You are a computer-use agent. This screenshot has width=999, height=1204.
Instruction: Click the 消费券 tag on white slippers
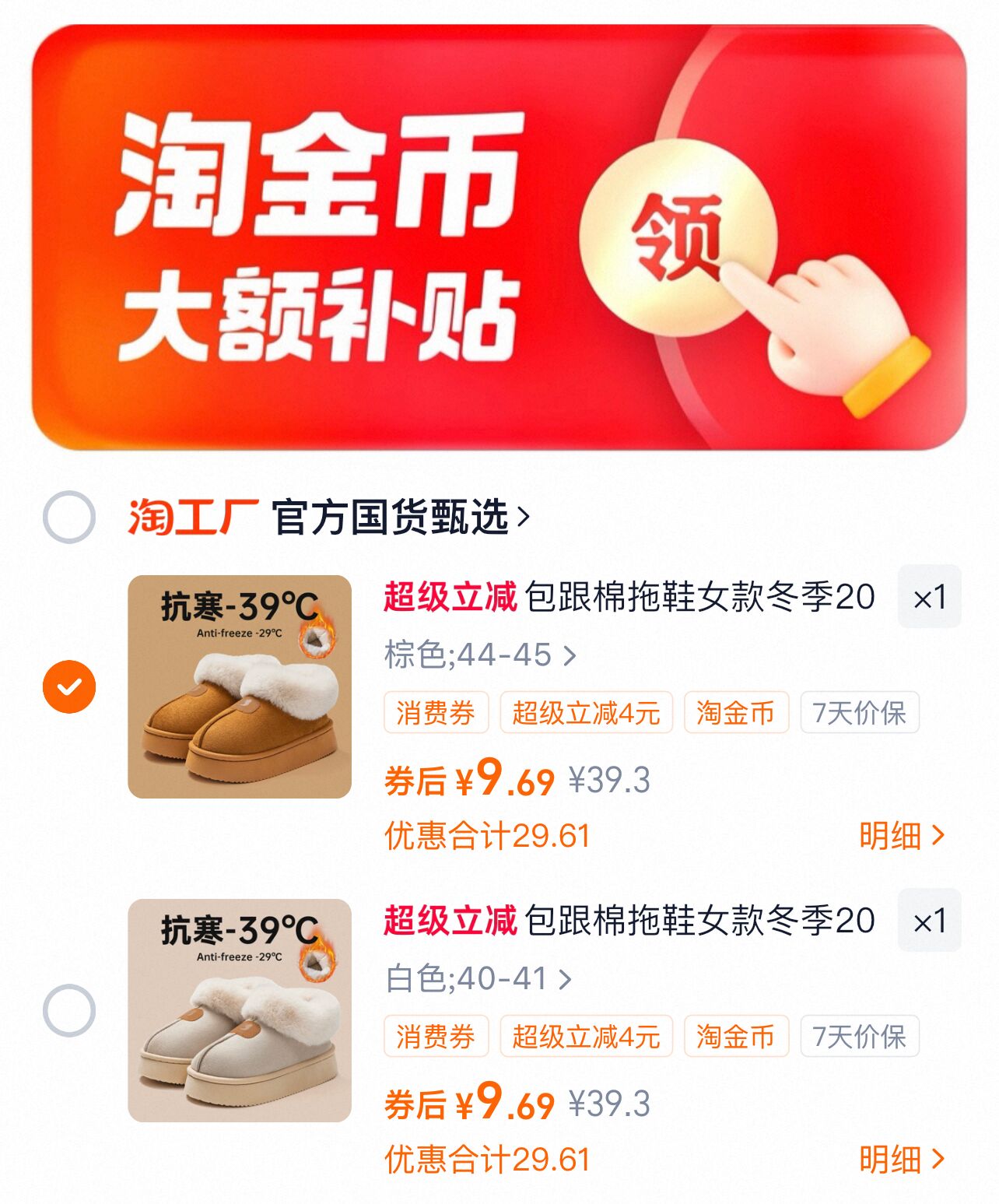pos(436,1036)
